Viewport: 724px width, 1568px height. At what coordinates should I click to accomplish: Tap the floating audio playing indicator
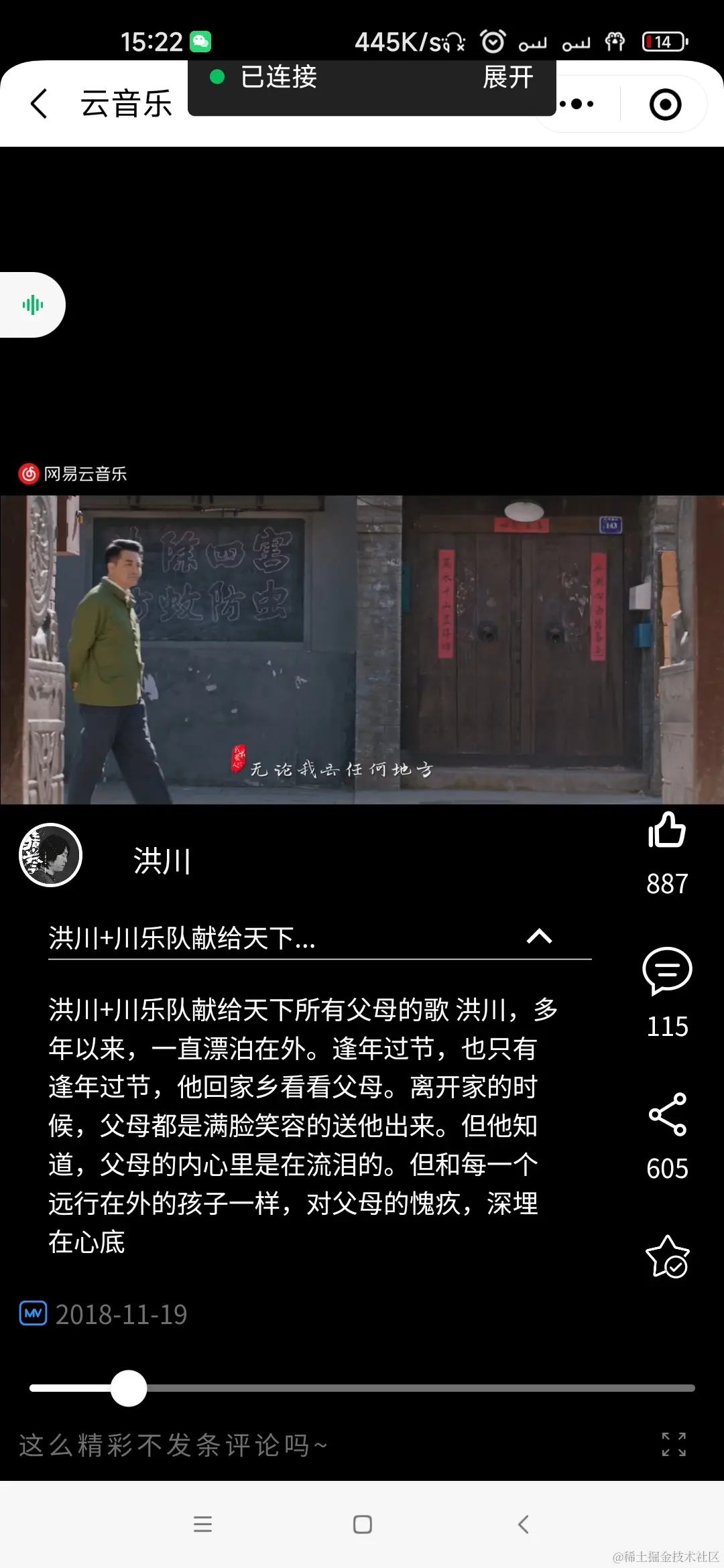point(32,304)
